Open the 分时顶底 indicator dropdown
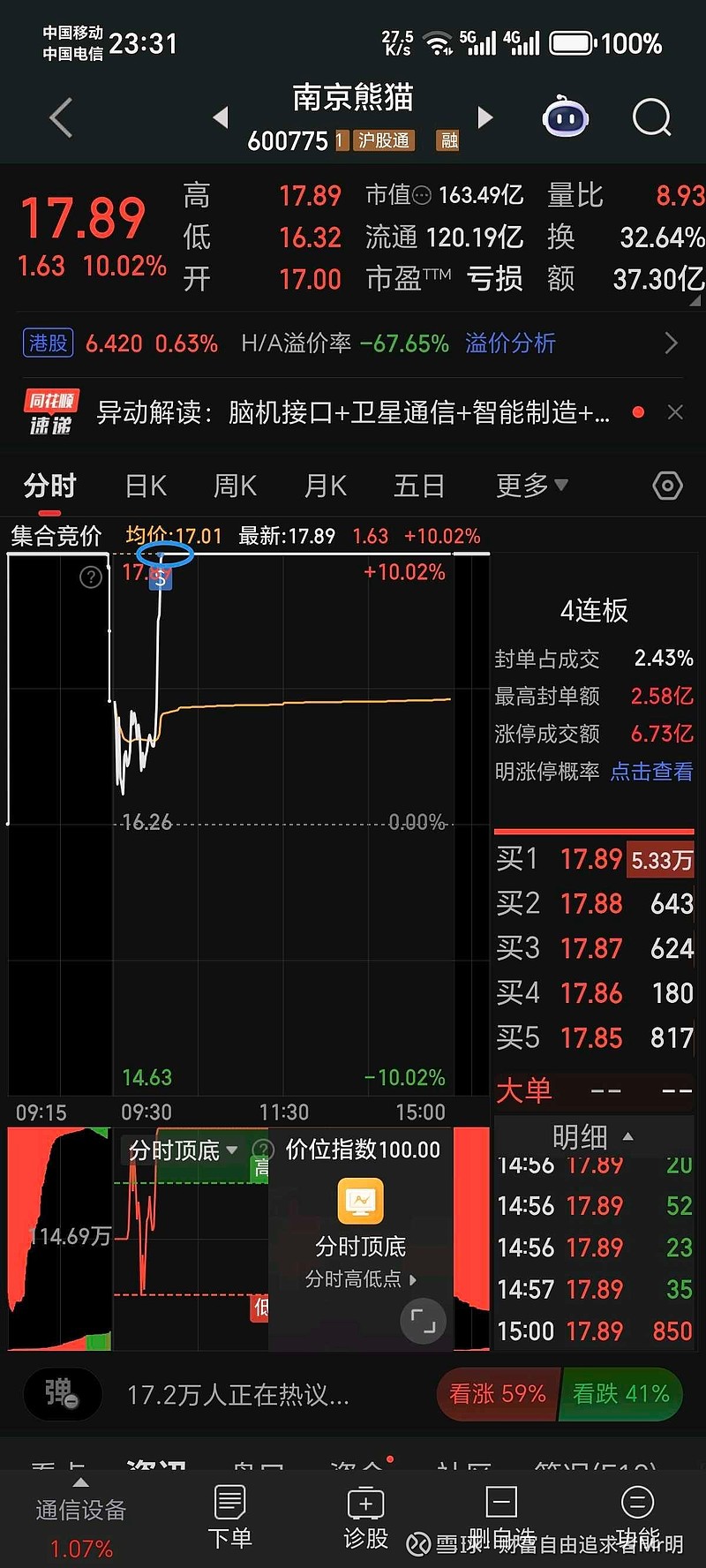Screen dimensions: 706x1568 (181, 1150)
